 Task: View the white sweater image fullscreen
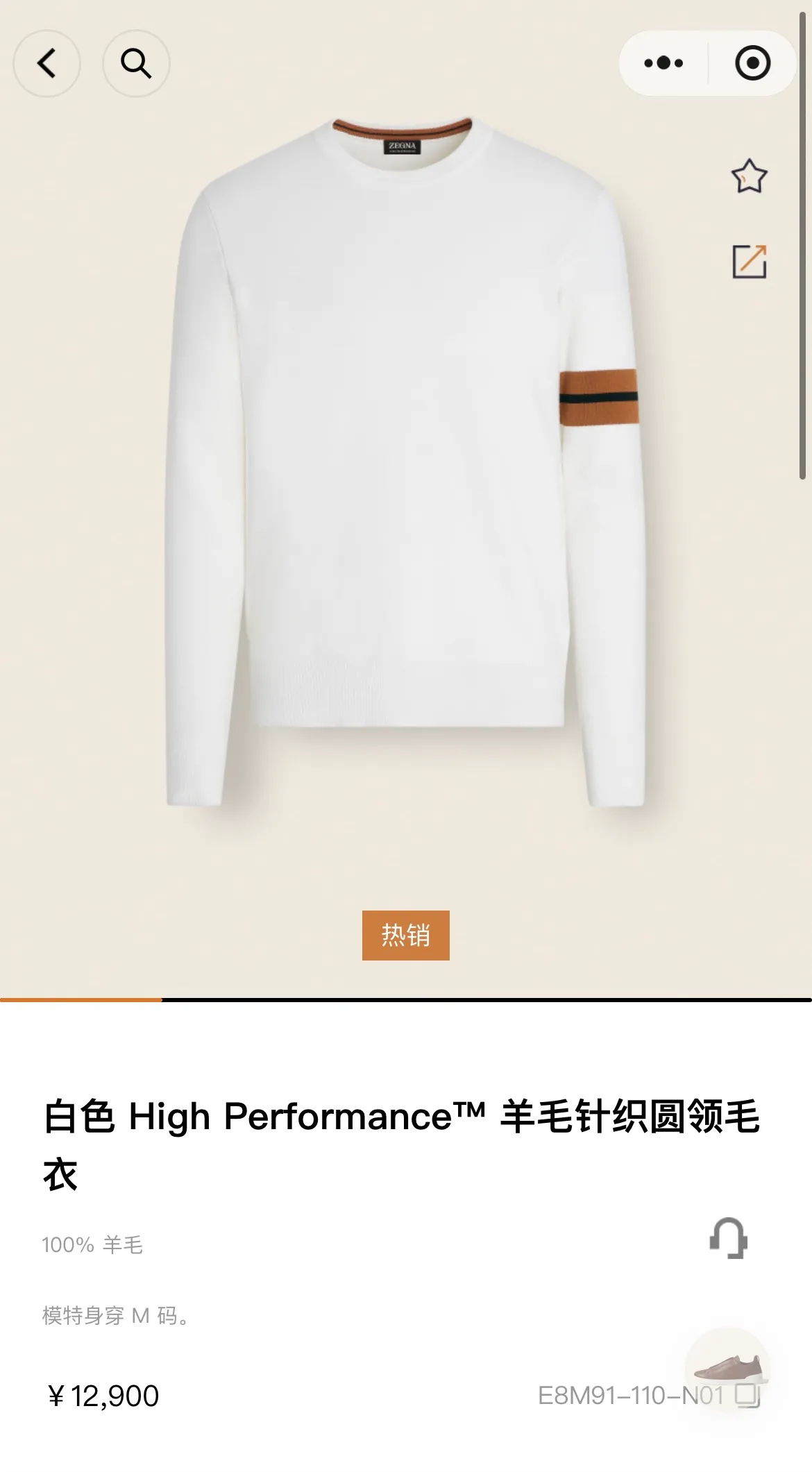[x=405, y=462]
